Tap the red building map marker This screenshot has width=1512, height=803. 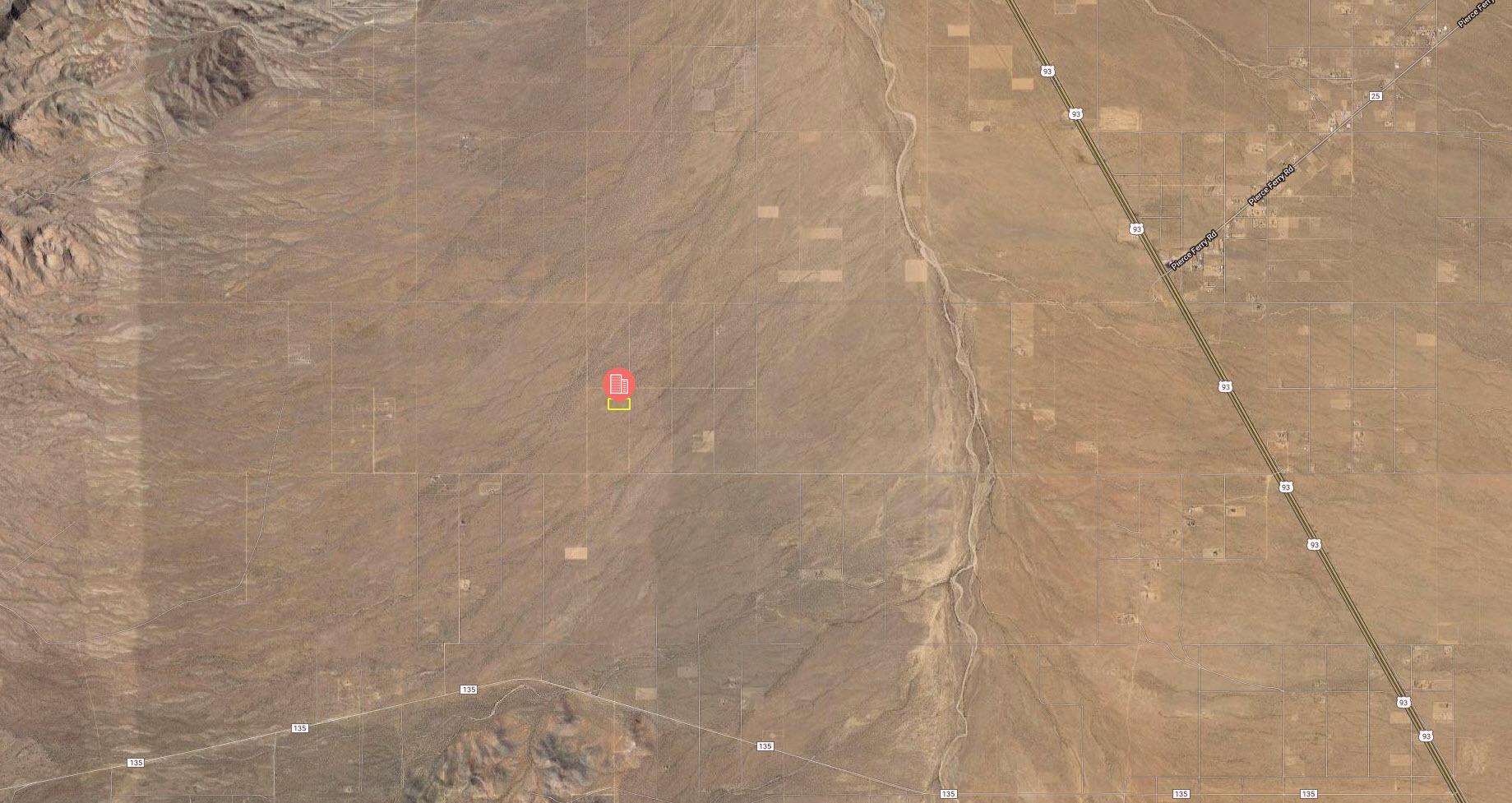pos(619,383)
